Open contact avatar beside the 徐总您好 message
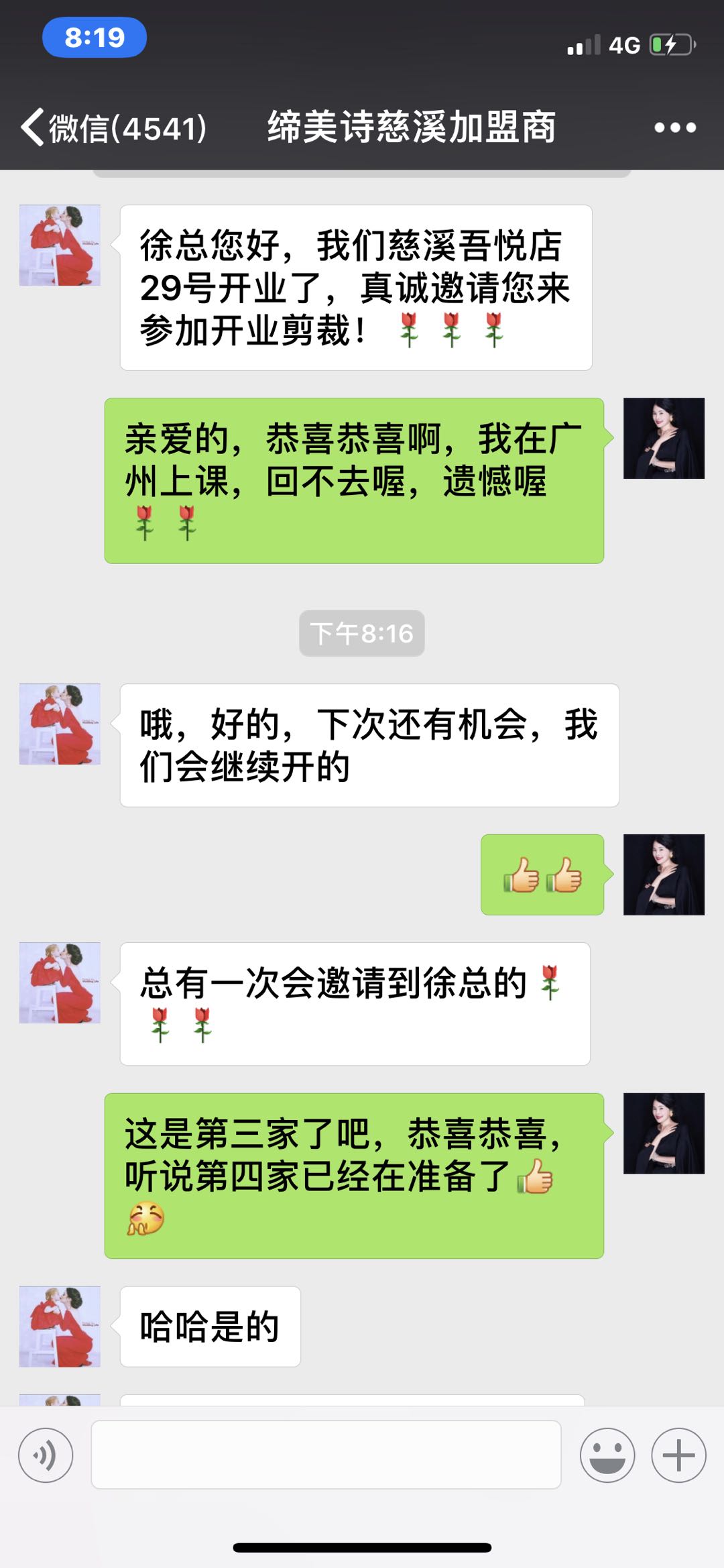 [x=60, y=245]
